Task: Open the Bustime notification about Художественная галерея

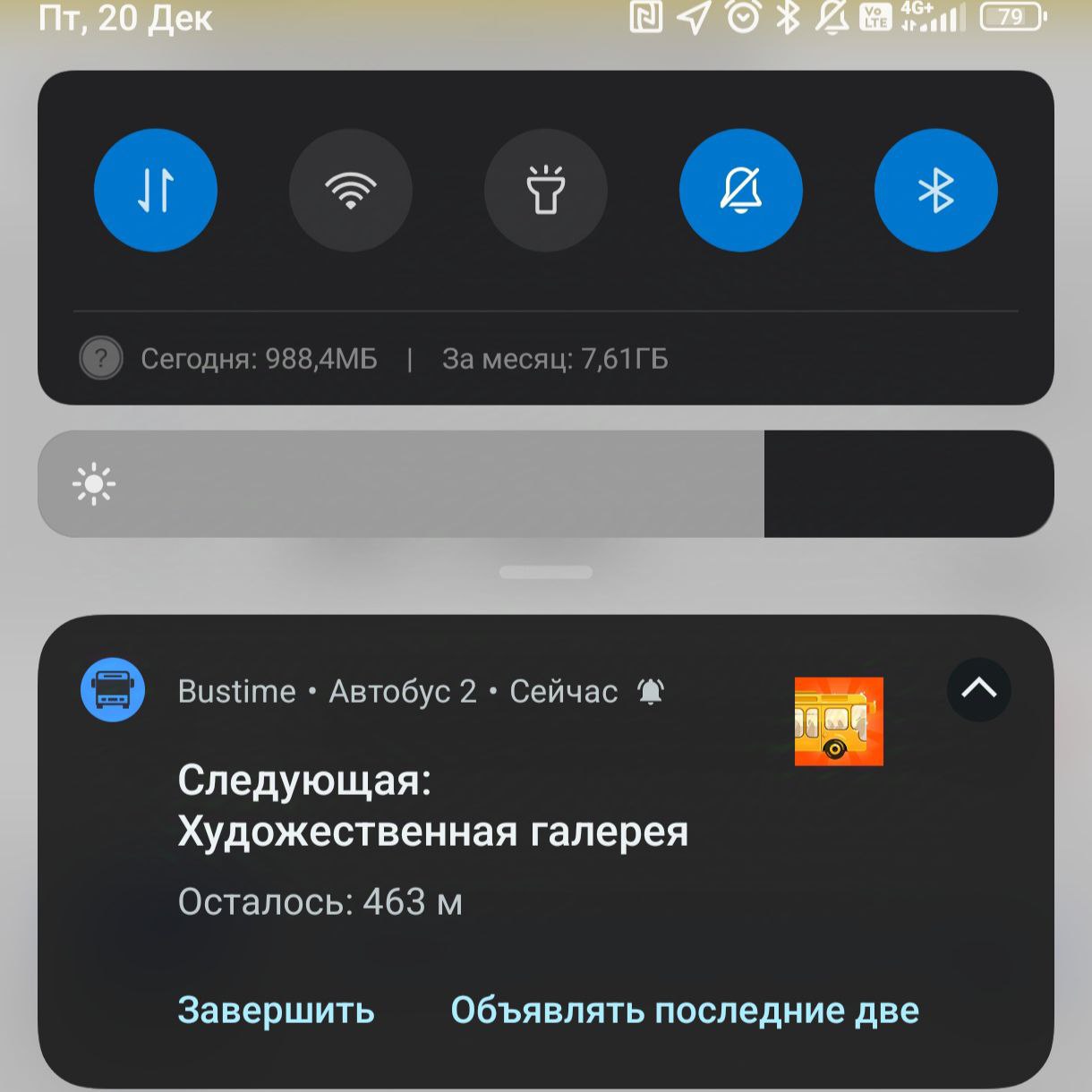Action: click(x=433, y=832)
